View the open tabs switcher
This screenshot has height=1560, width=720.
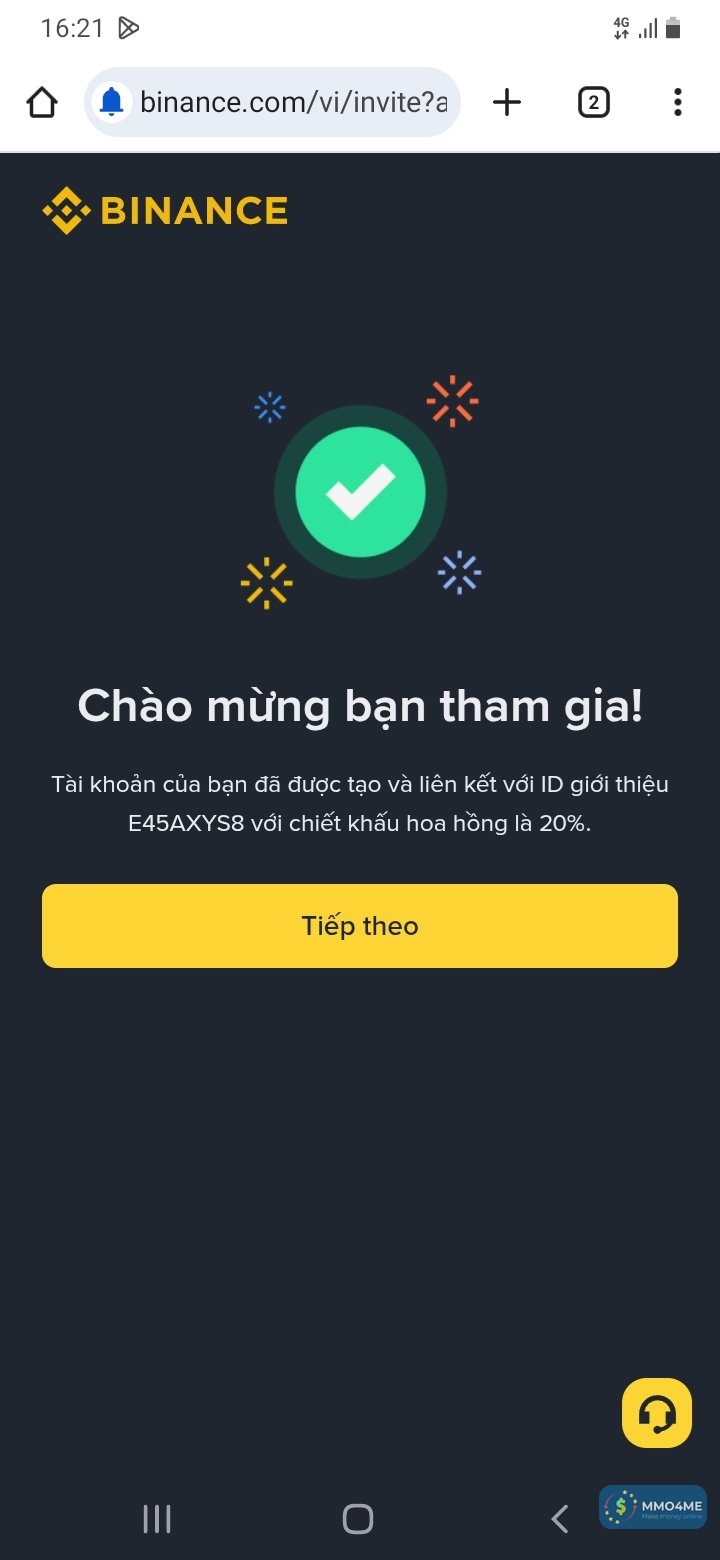coord(593,102)
